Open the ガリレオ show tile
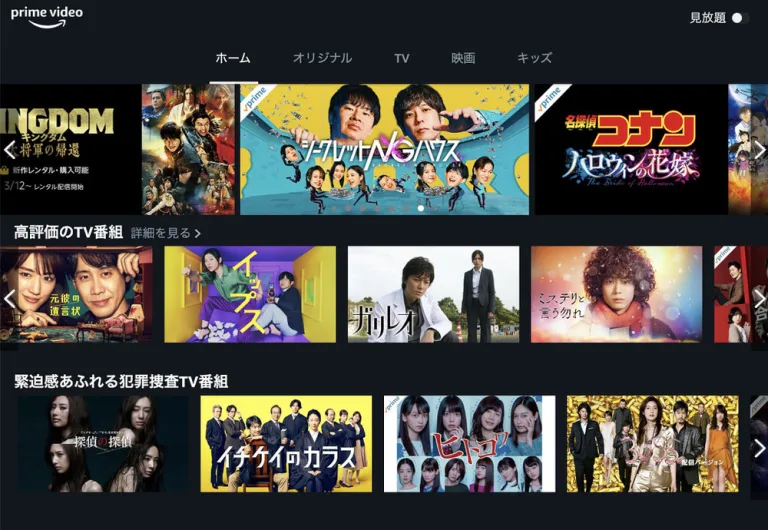Screen dimensions: 768x530 [433, 294]
